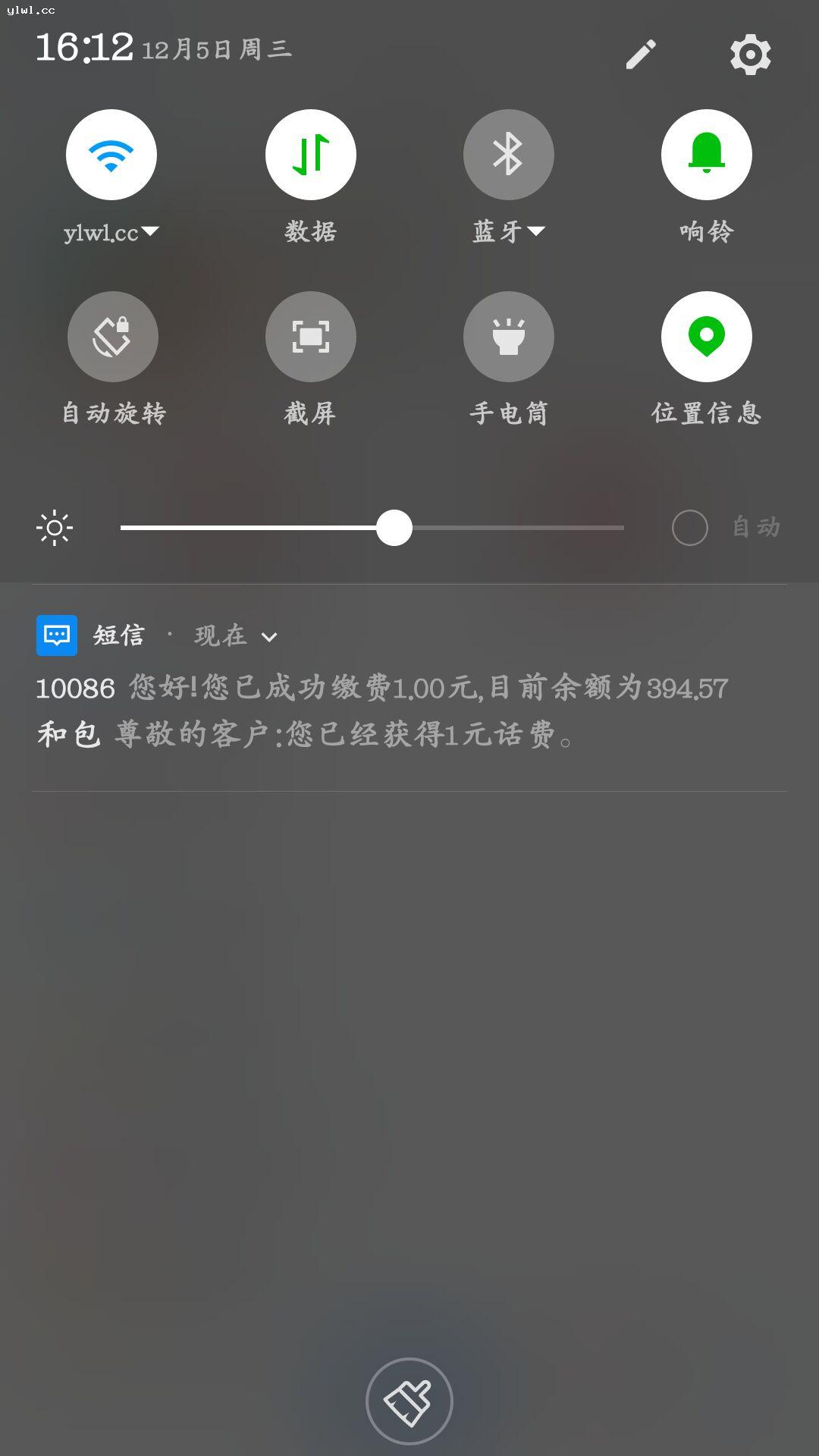Toggle the ylwl.cc Wi-Fi tile
Image resolution: width=819 pixels, height=1456 pixels.
pyautogui.click(x=111, y=155)
